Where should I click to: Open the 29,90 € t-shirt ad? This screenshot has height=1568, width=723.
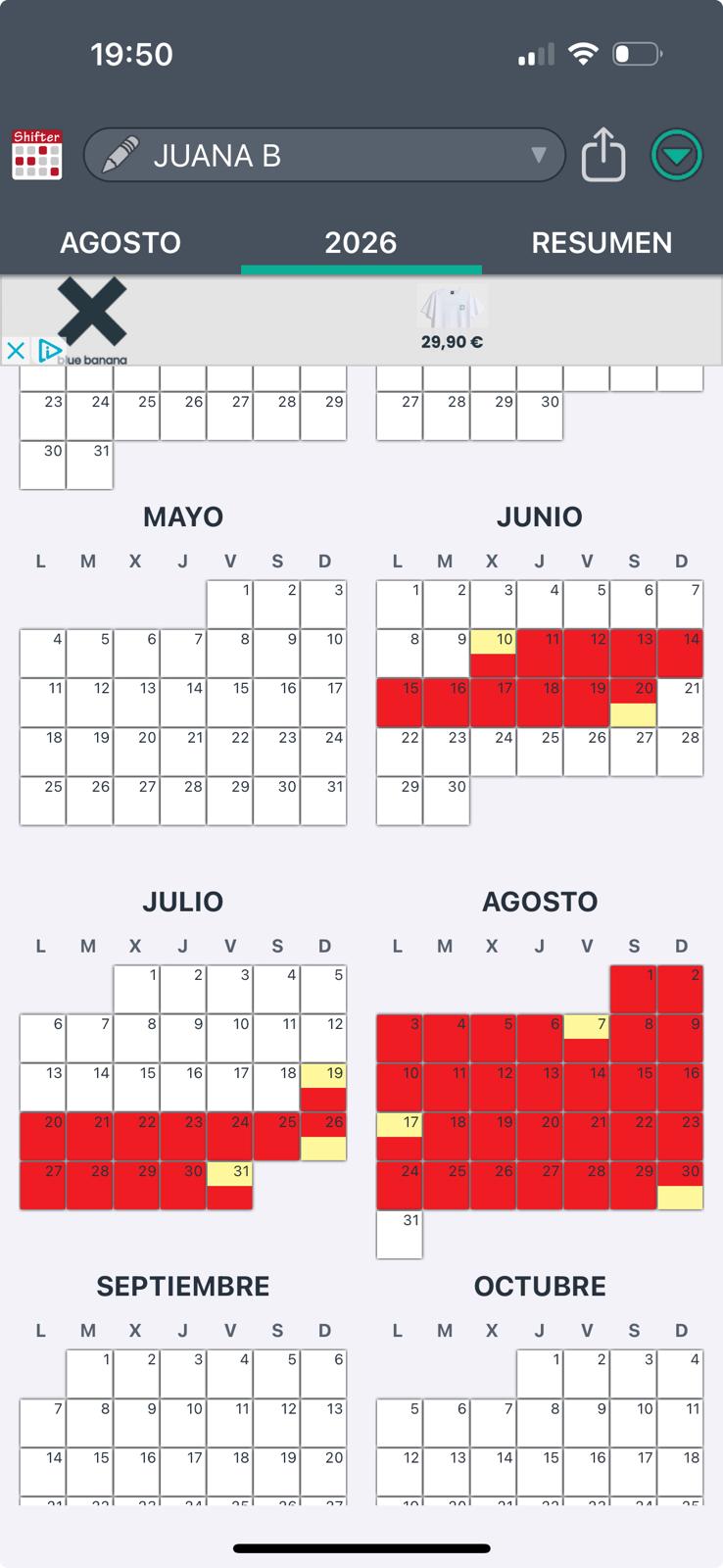tap(452, 318)
